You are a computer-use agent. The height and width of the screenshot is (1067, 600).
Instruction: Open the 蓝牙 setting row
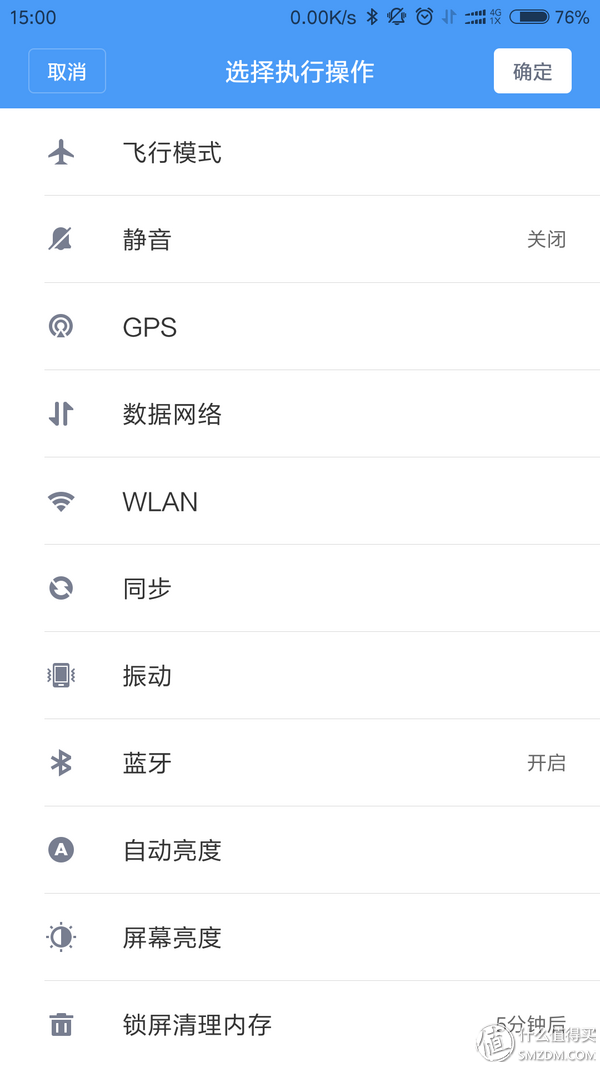pyautogui.click(x=300, y=763)
